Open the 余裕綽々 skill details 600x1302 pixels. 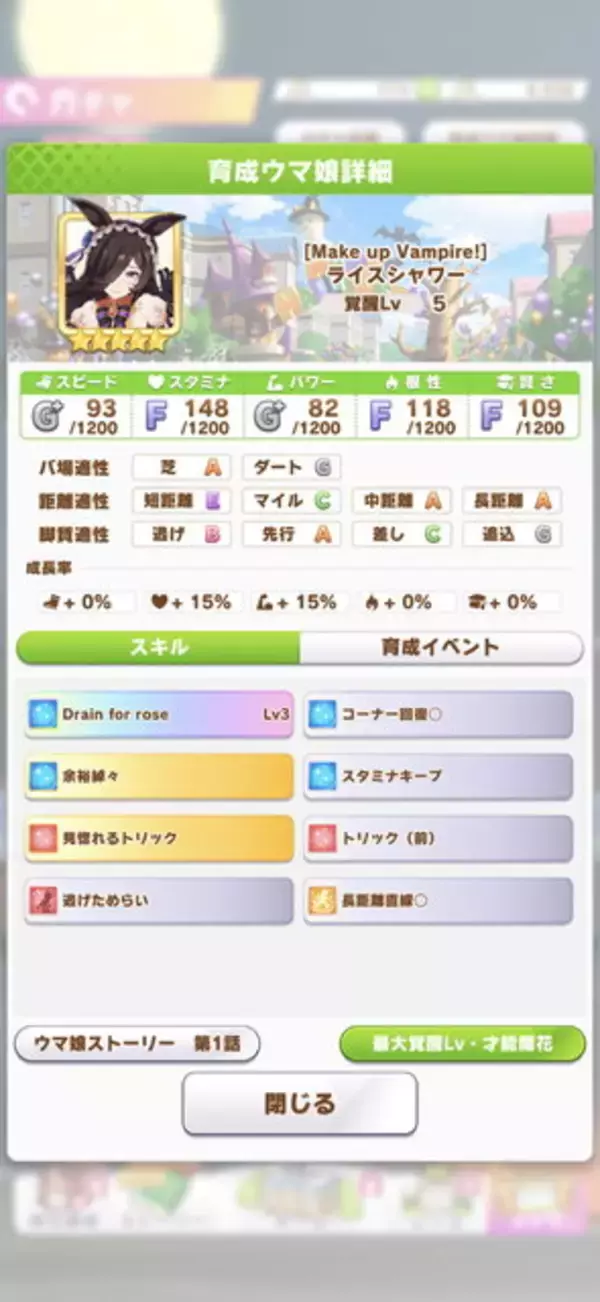(159, 777)
